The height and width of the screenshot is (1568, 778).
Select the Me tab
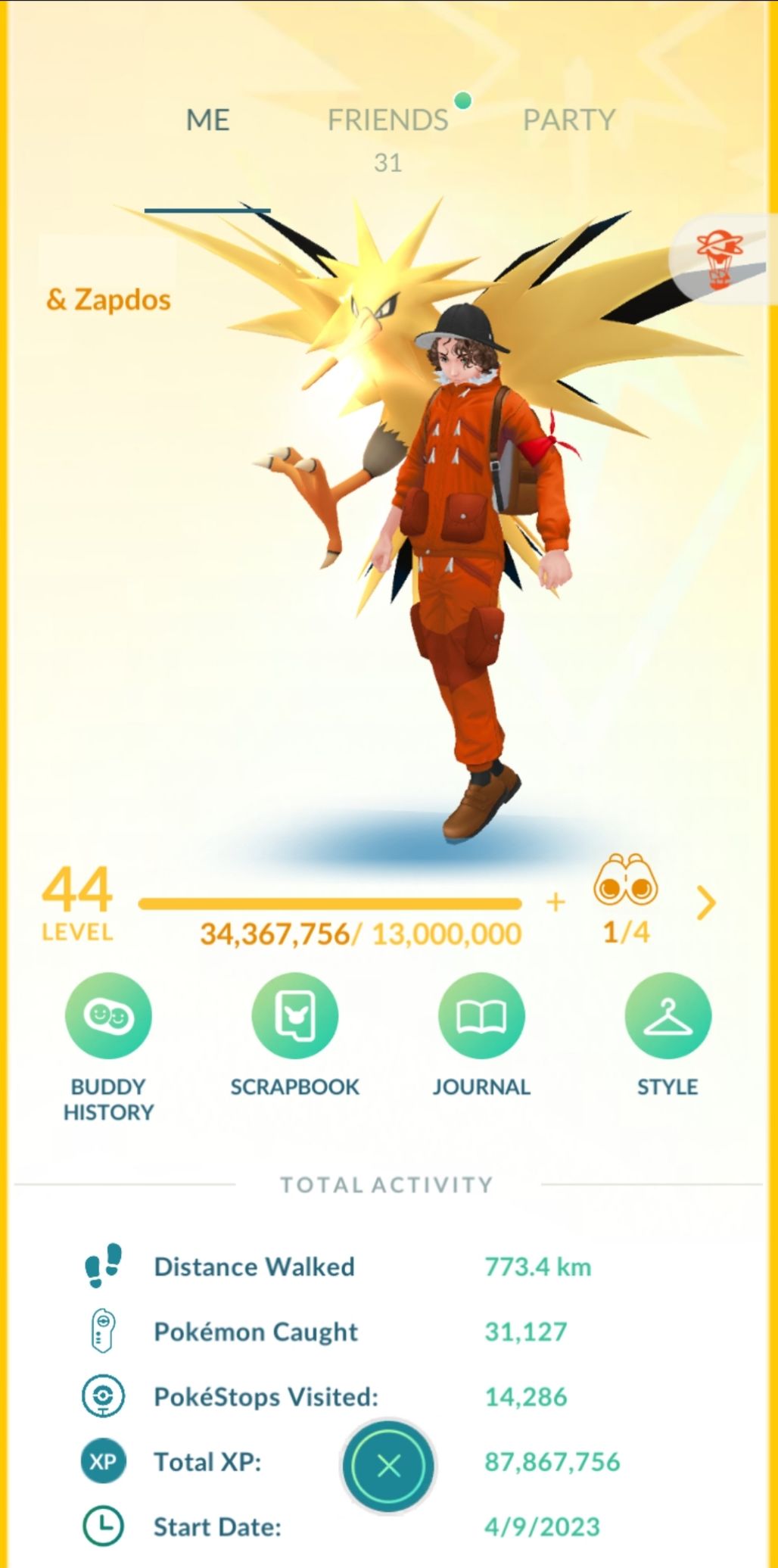(x=208, y=120)
